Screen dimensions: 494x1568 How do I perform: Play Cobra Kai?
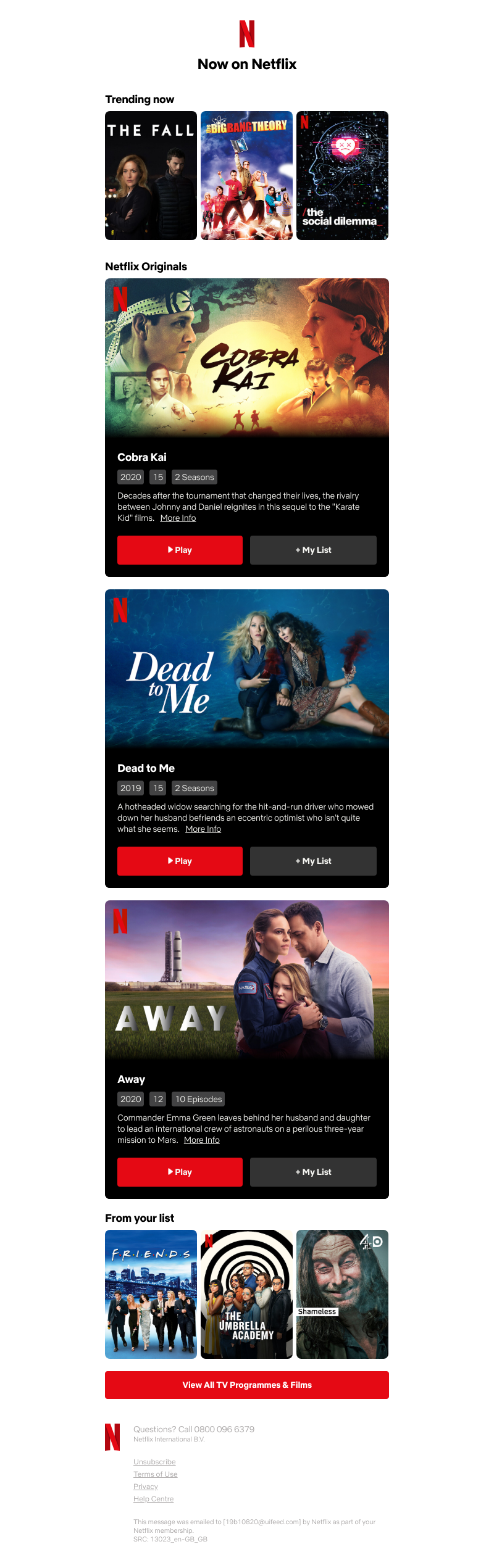tap(180, 550)
